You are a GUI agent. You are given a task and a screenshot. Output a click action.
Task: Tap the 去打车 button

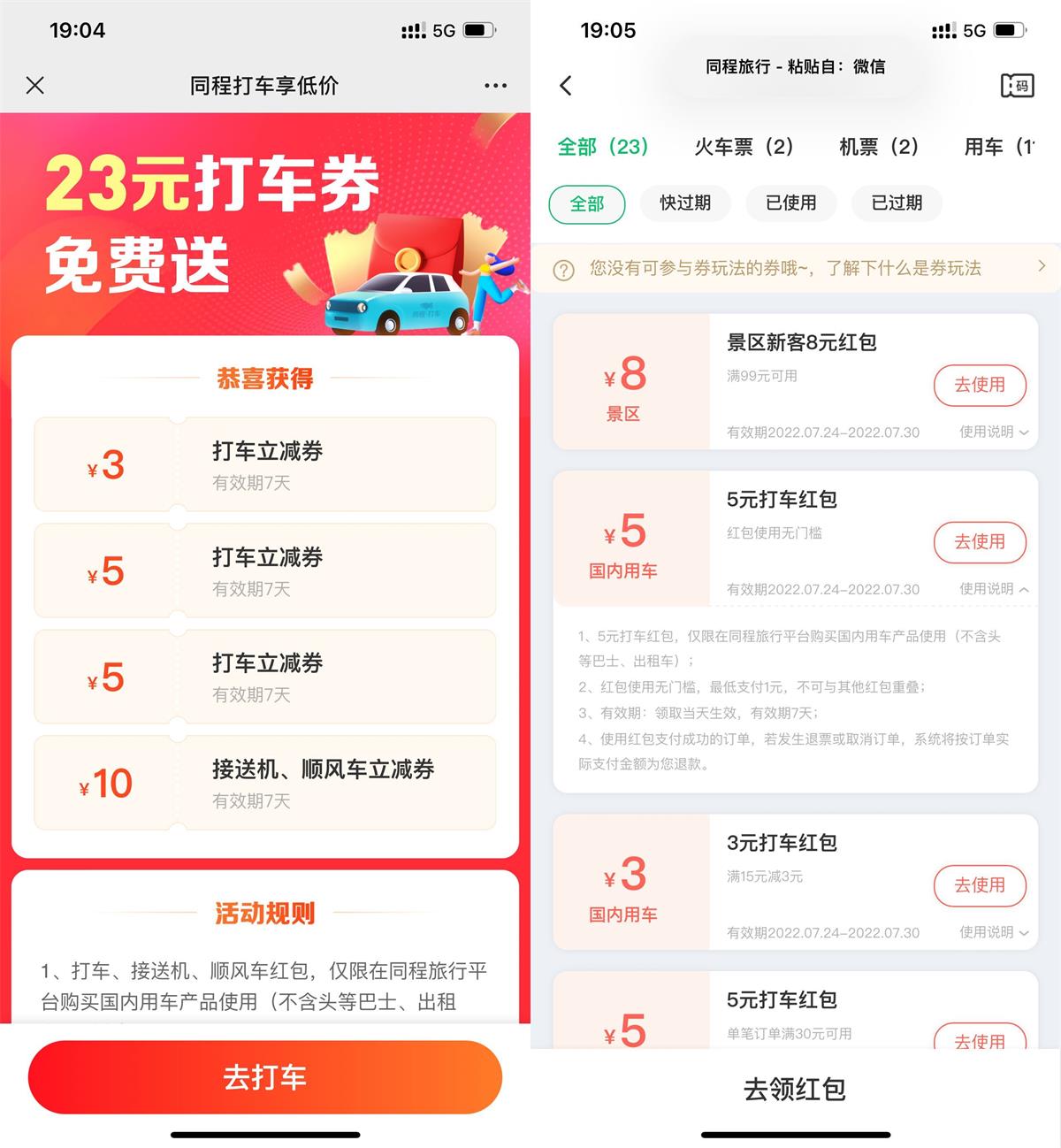tap(265, 1076)
